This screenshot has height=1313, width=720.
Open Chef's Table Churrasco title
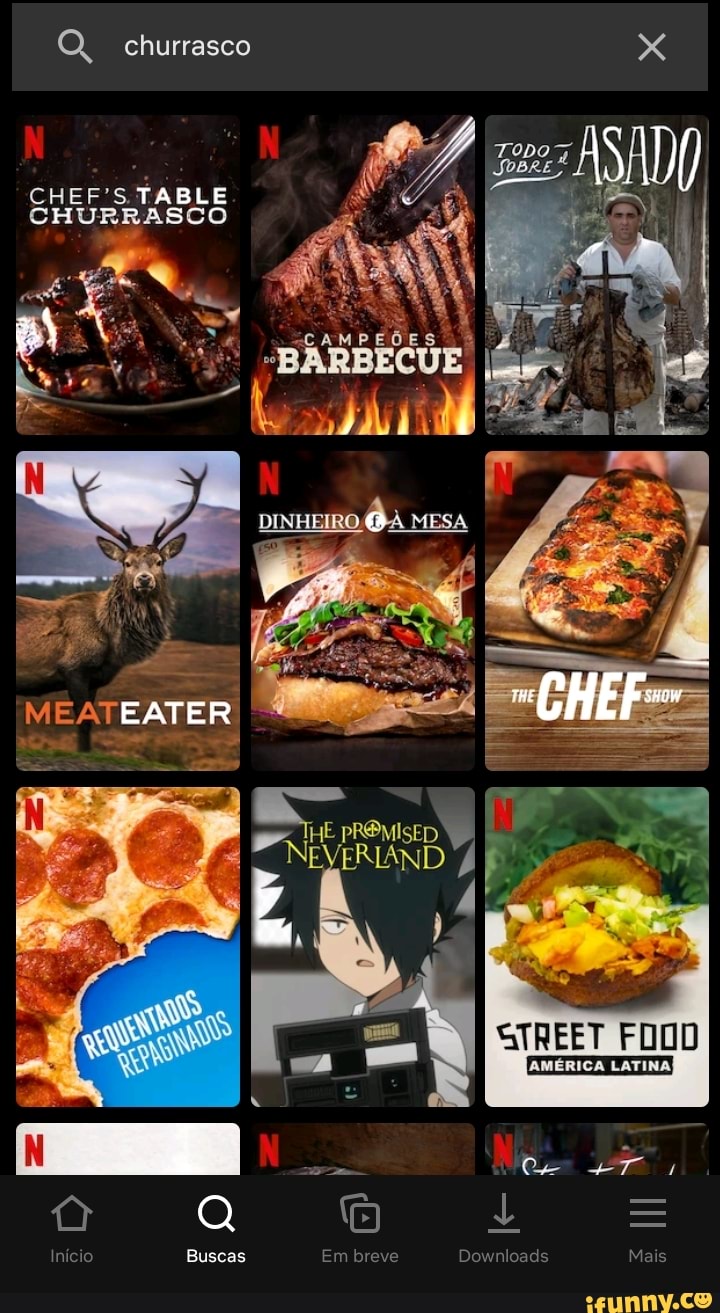tap(128, 275)
